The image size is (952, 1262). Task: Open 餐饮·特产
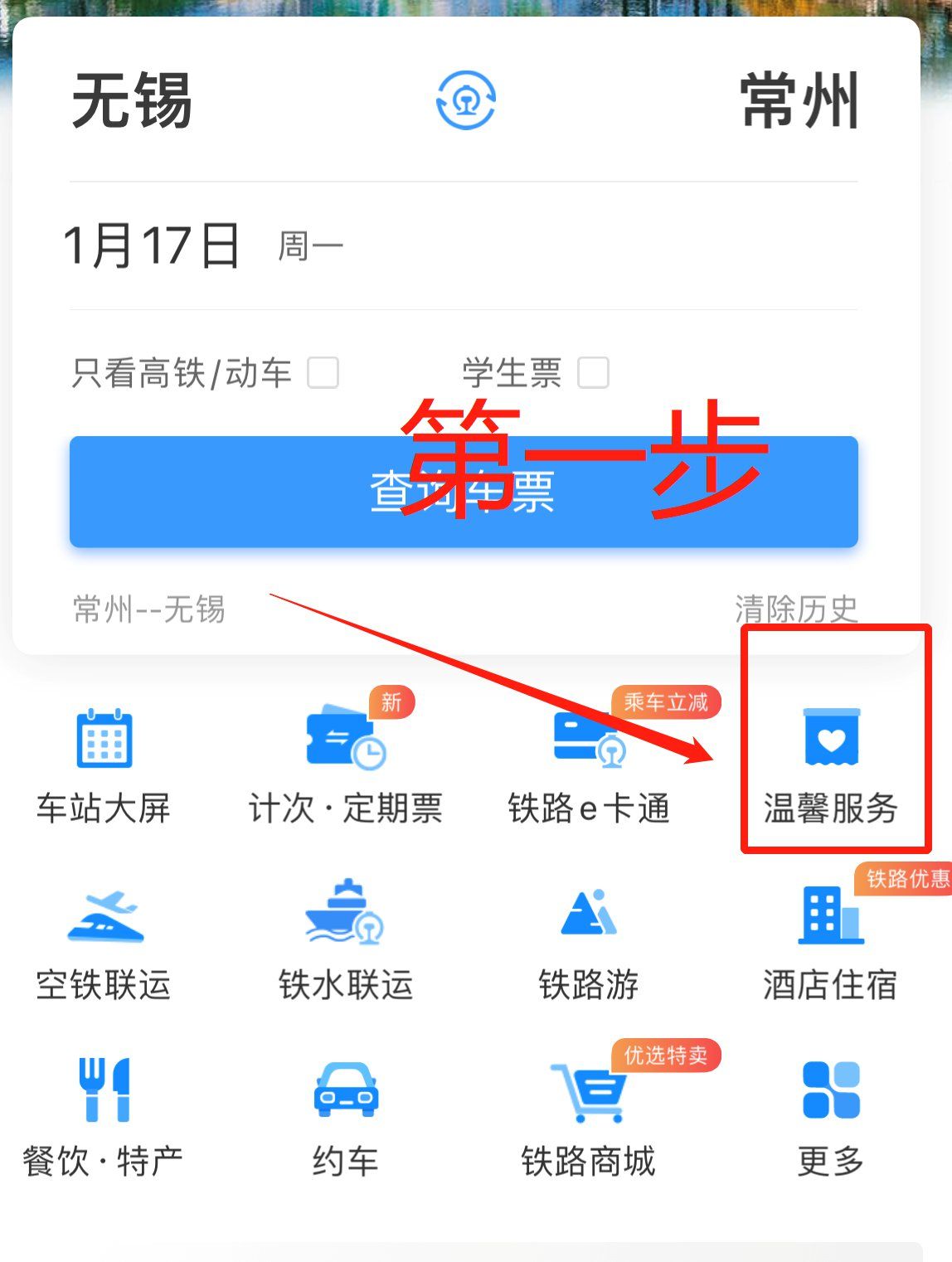104,1119
